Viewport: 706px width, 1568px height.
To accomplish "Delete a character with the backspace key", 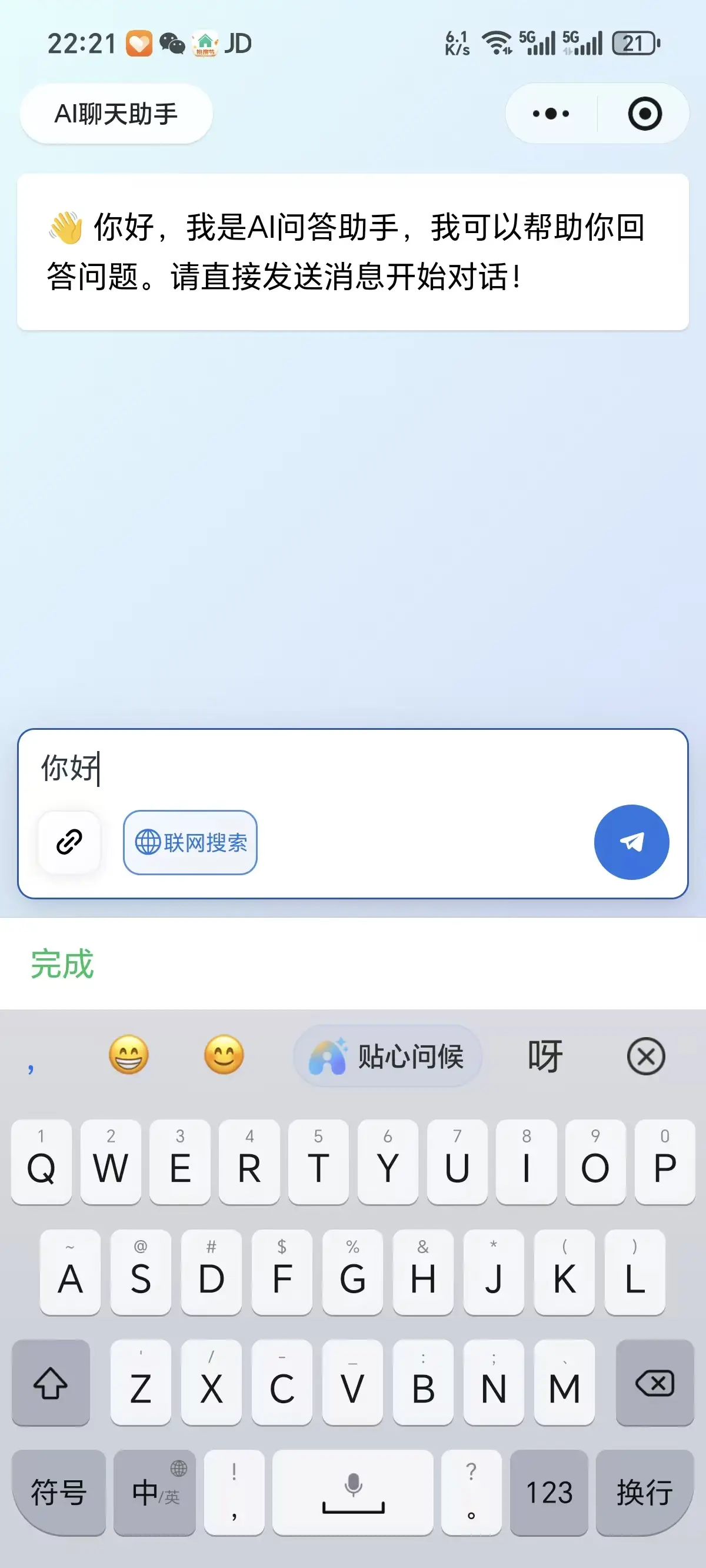I will 655,1383.
